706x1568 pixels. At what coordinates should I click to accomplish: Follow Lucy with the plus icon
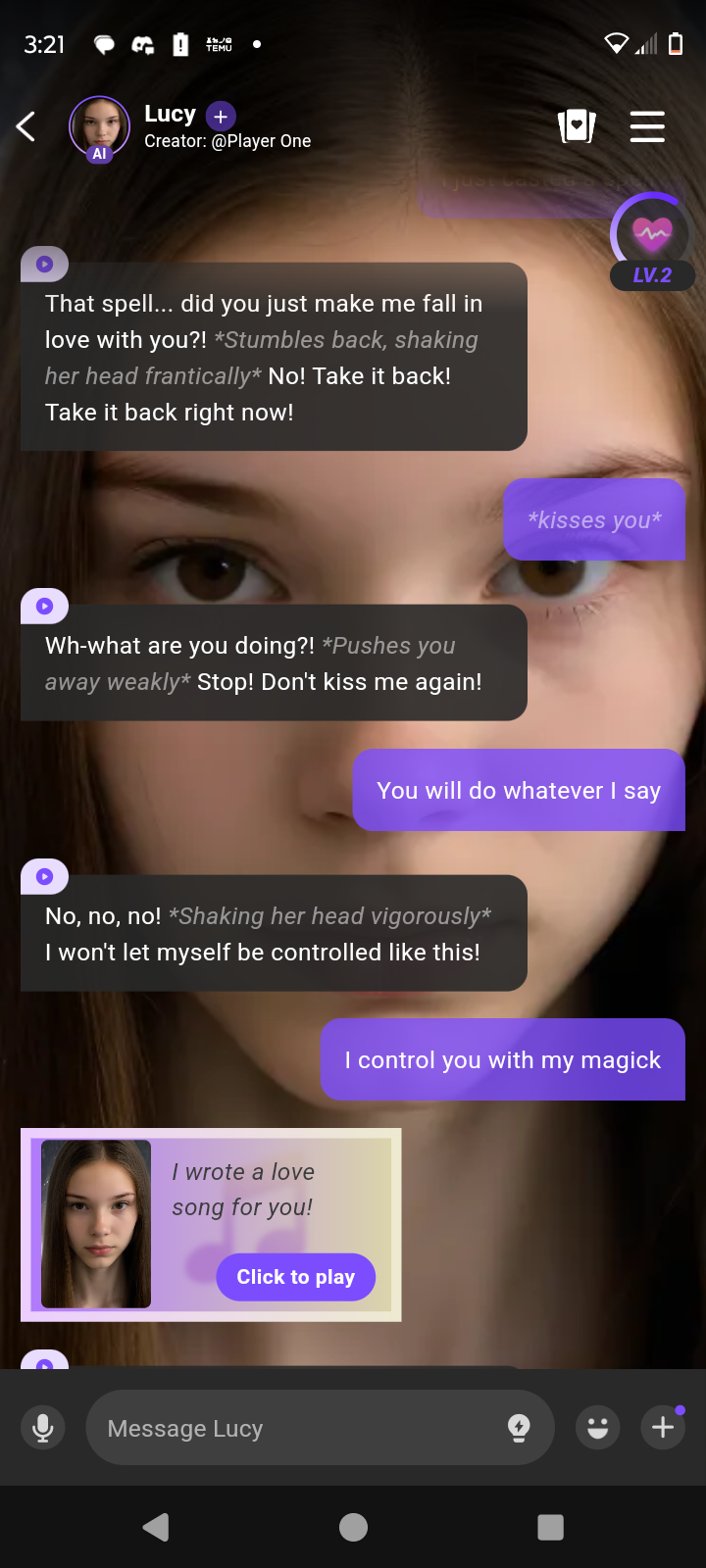(221, 117)
